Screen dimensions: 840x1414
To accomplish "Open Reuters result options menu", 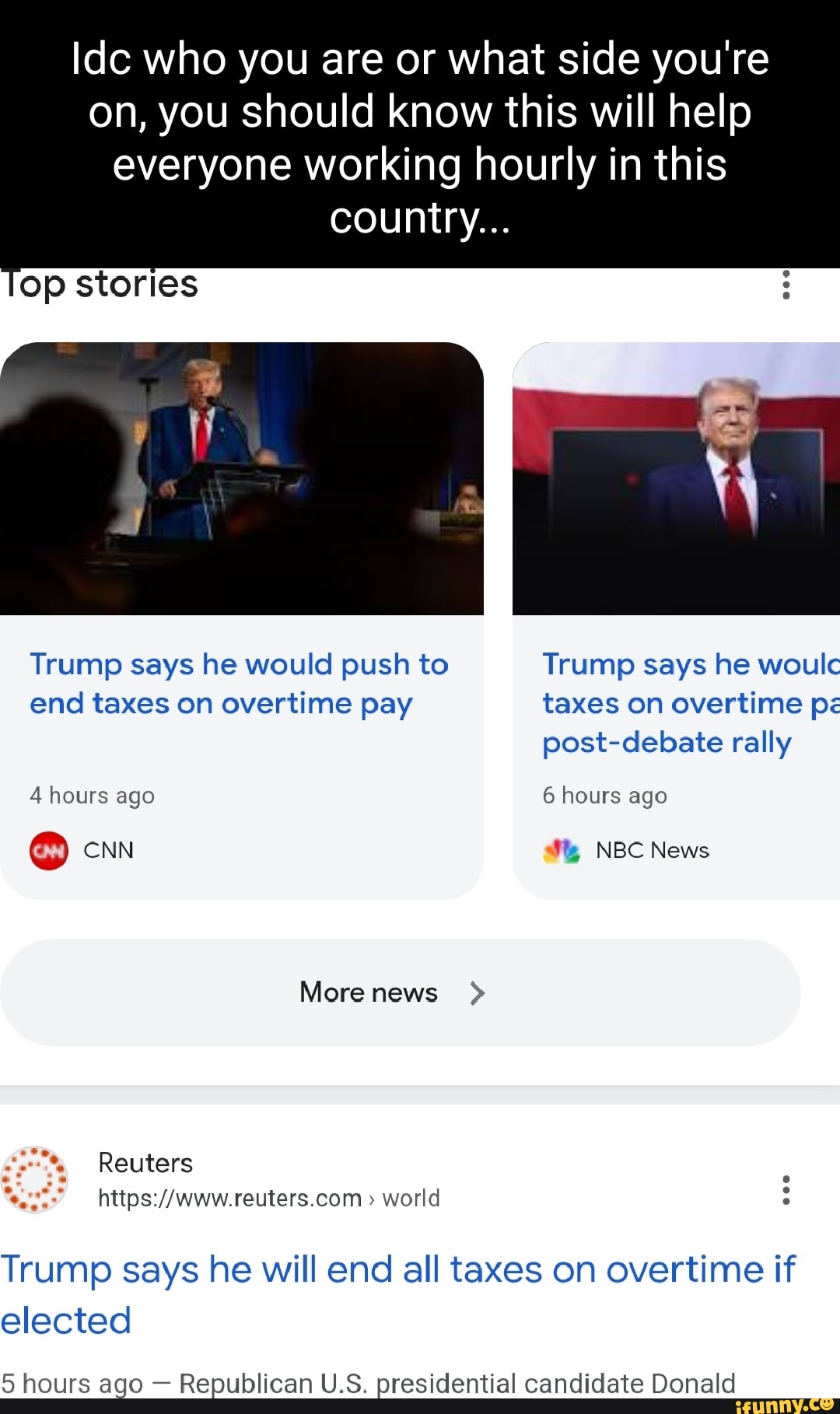I will coord(786,1190).
